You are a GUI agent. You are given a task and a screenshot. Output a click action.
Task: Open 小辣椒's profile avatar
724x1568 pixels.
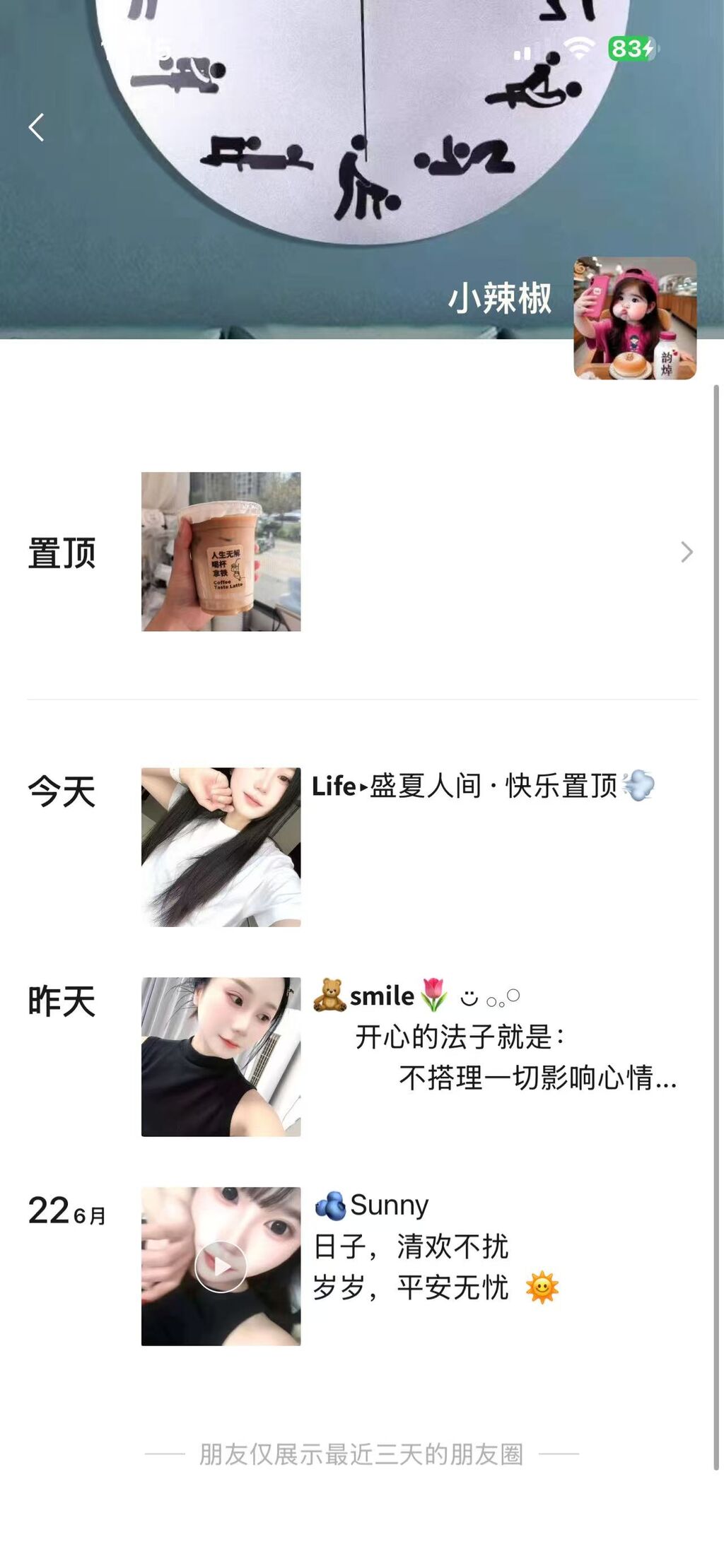pyautogui.click(x=635, y=318)
